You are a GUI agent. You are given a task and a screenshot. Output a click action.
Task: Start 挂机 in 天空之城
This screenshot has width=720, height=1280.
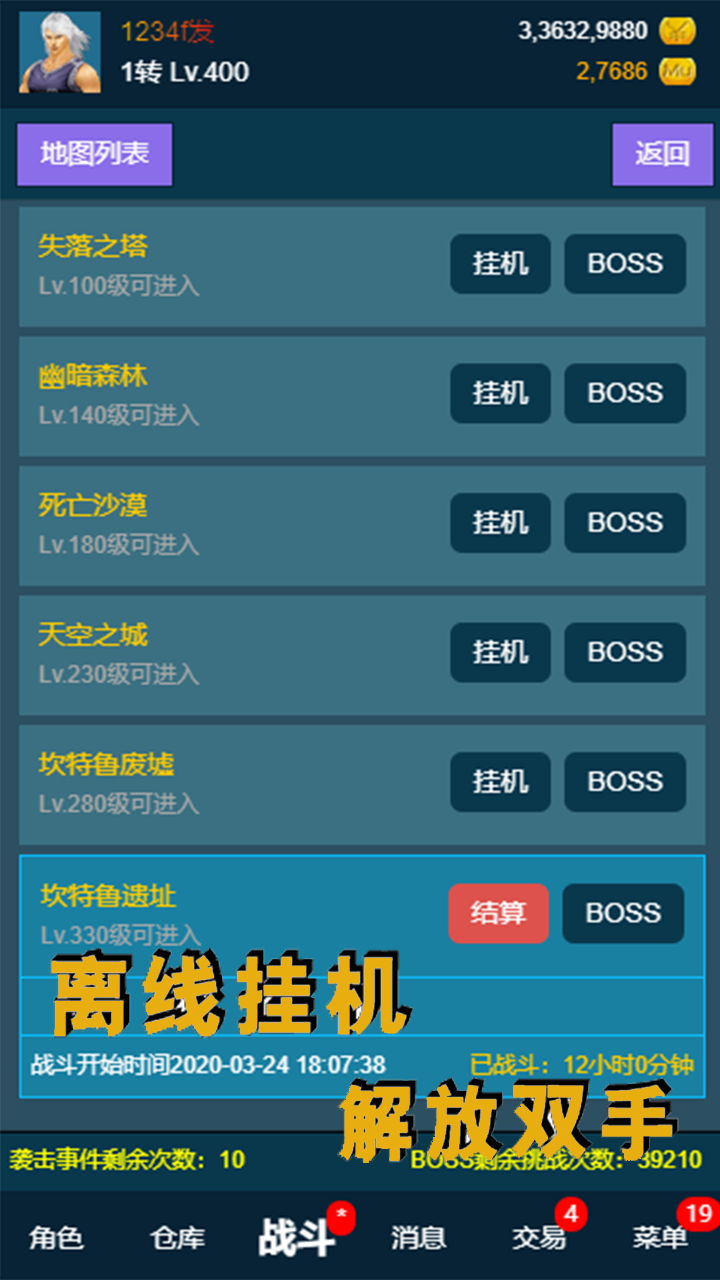[500, 652]
